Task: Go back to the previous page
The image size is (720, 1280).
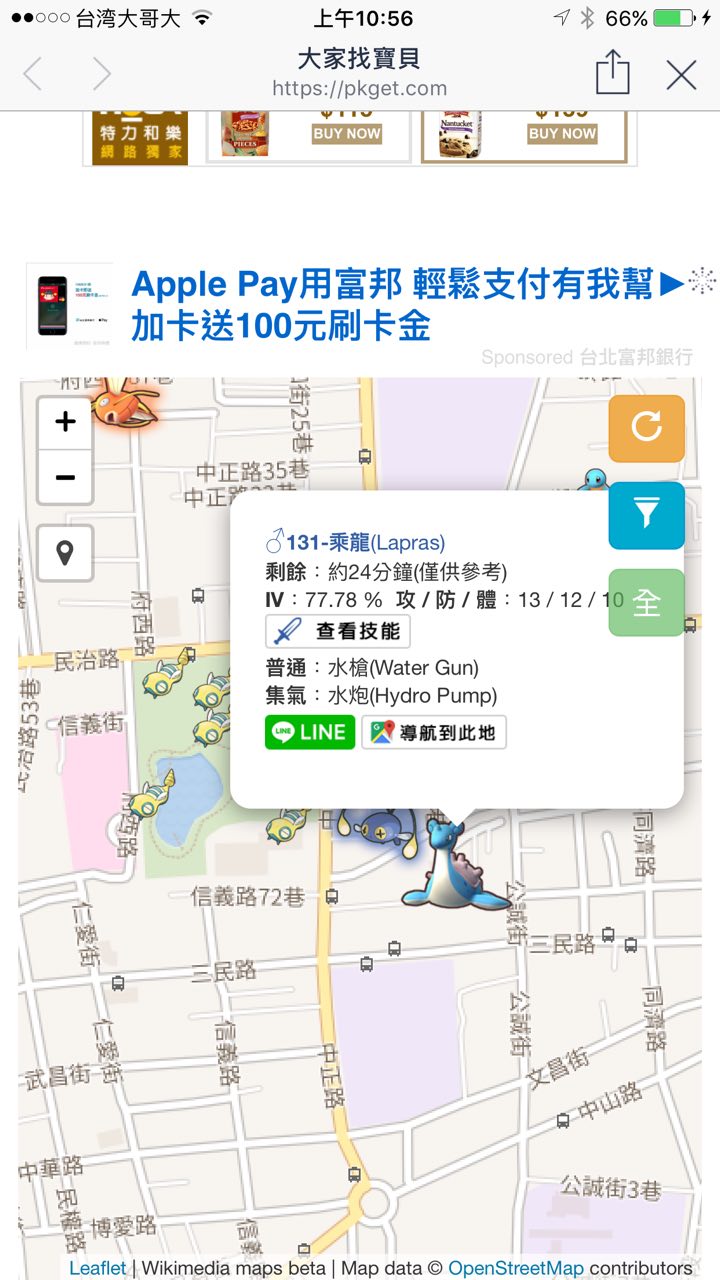Action: click(34, 75)
